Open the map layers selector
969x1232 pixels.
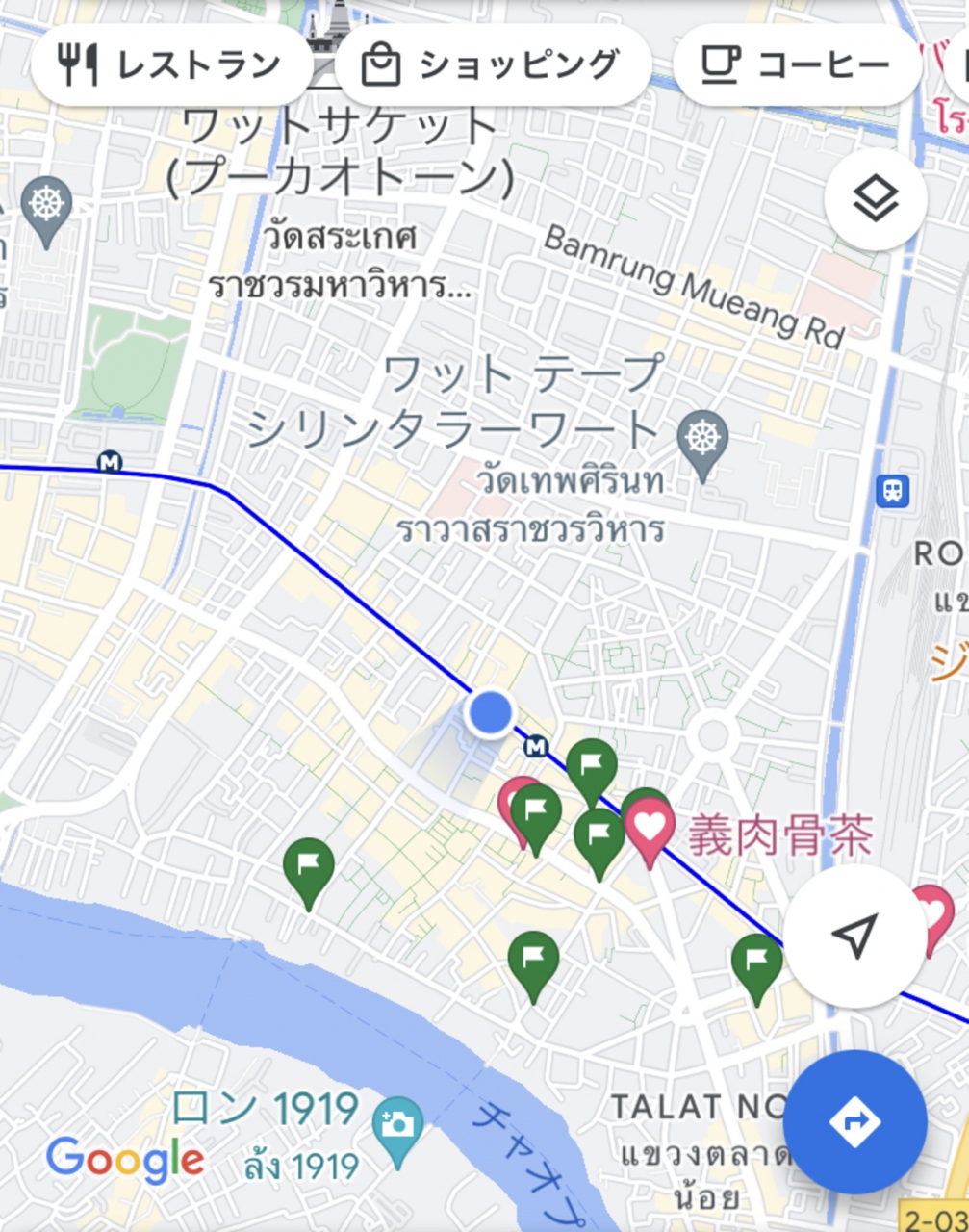coord(876,200)
